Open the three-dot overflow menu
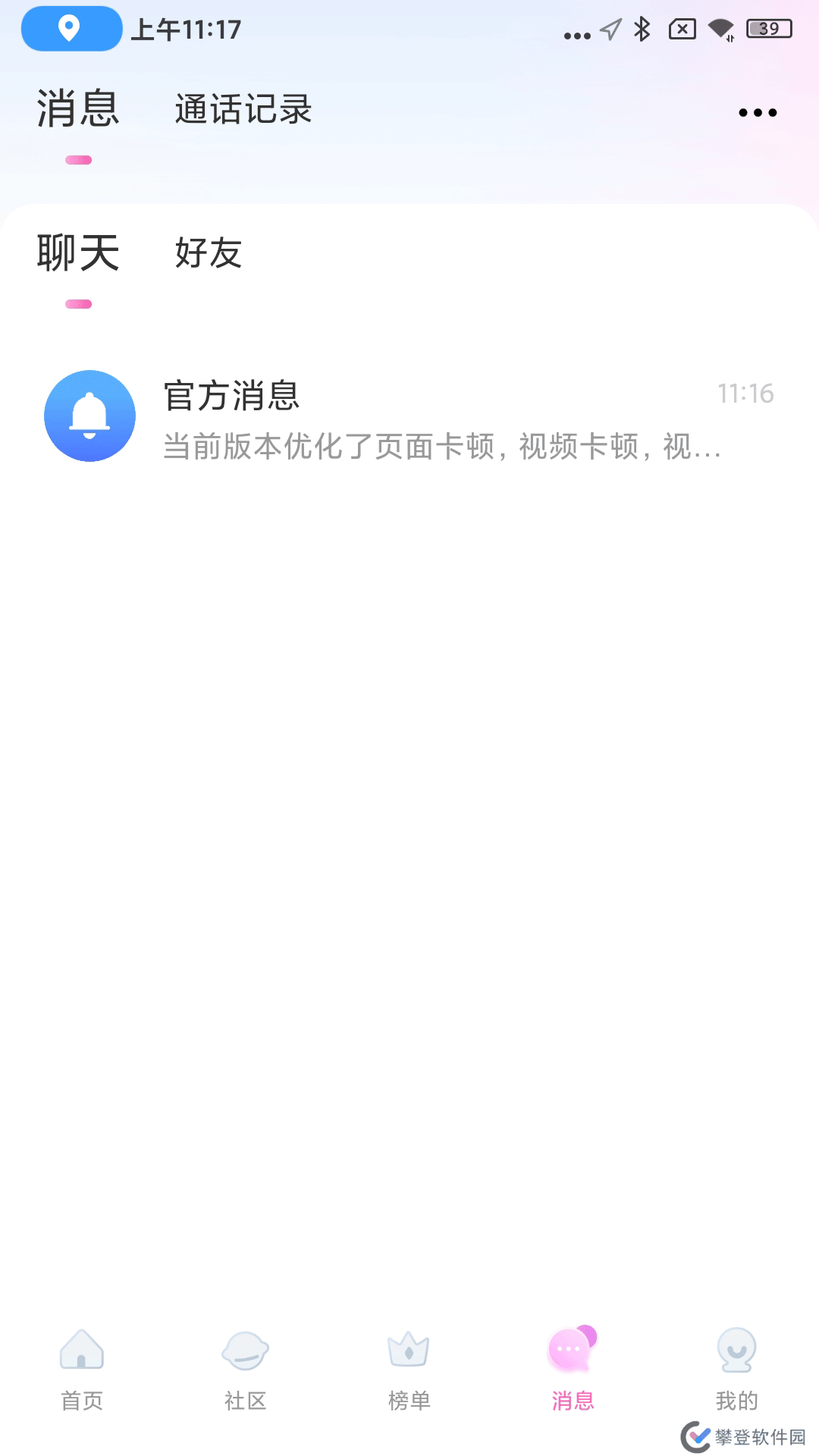 coord(758,113)
